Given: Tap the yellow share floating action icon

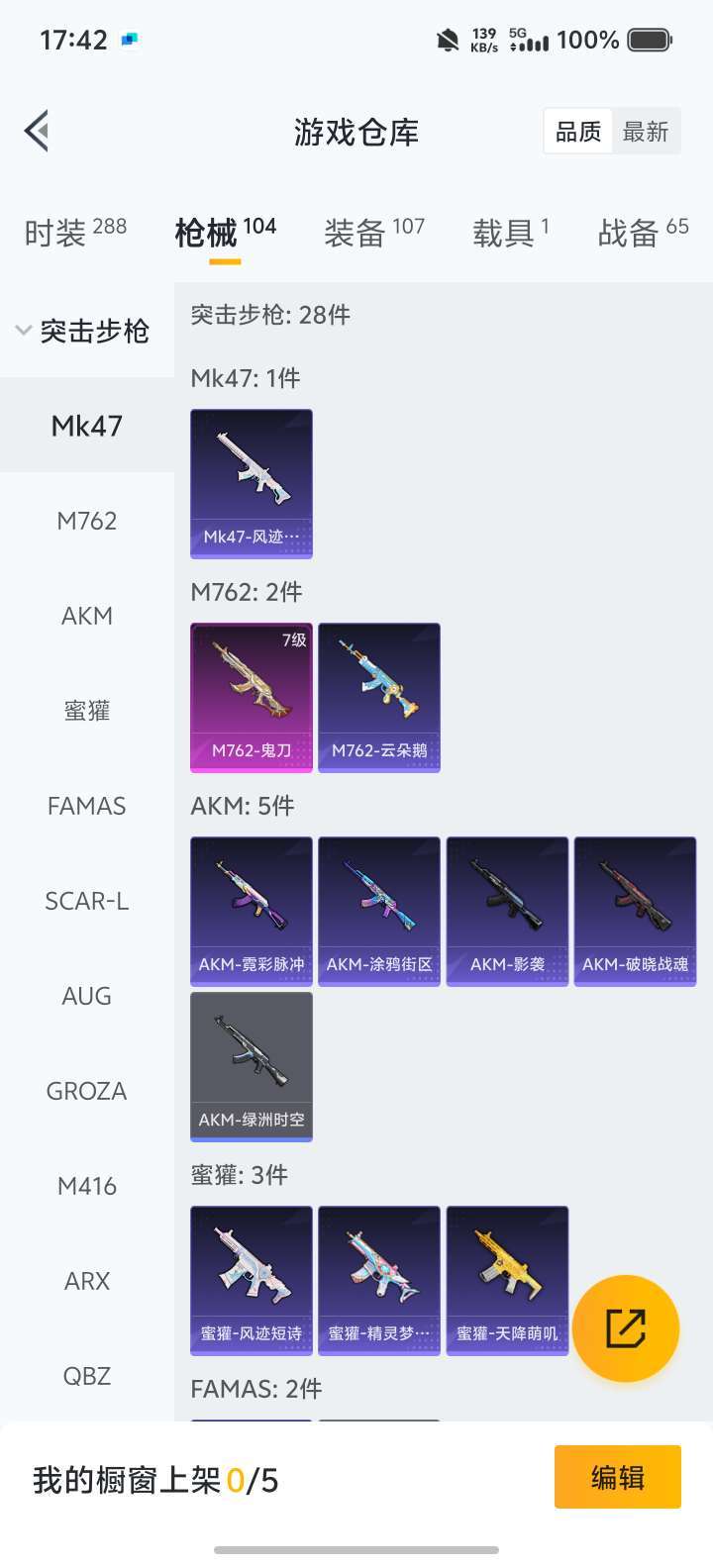Looking at the screenshot, I should 626,1327.
